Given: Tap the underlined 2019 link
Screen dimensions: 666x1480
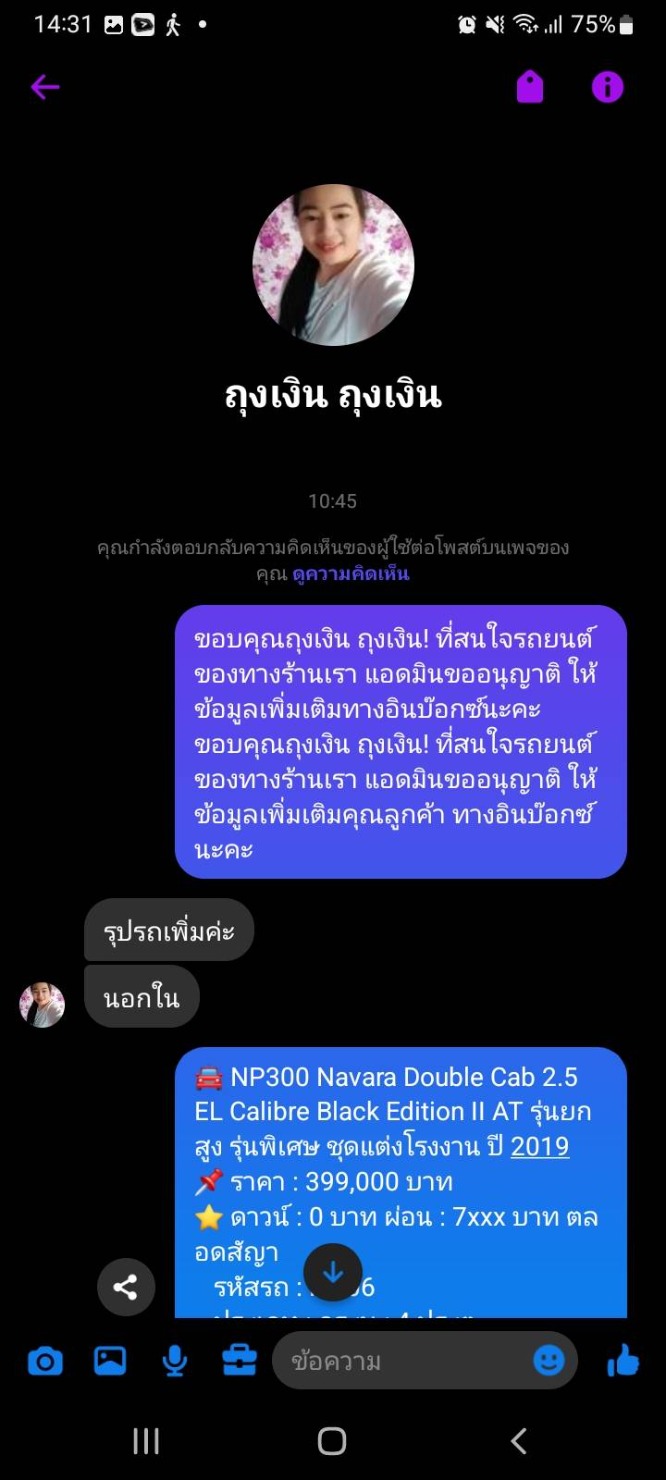Looking at the screenshot, I should point(540,1146).
